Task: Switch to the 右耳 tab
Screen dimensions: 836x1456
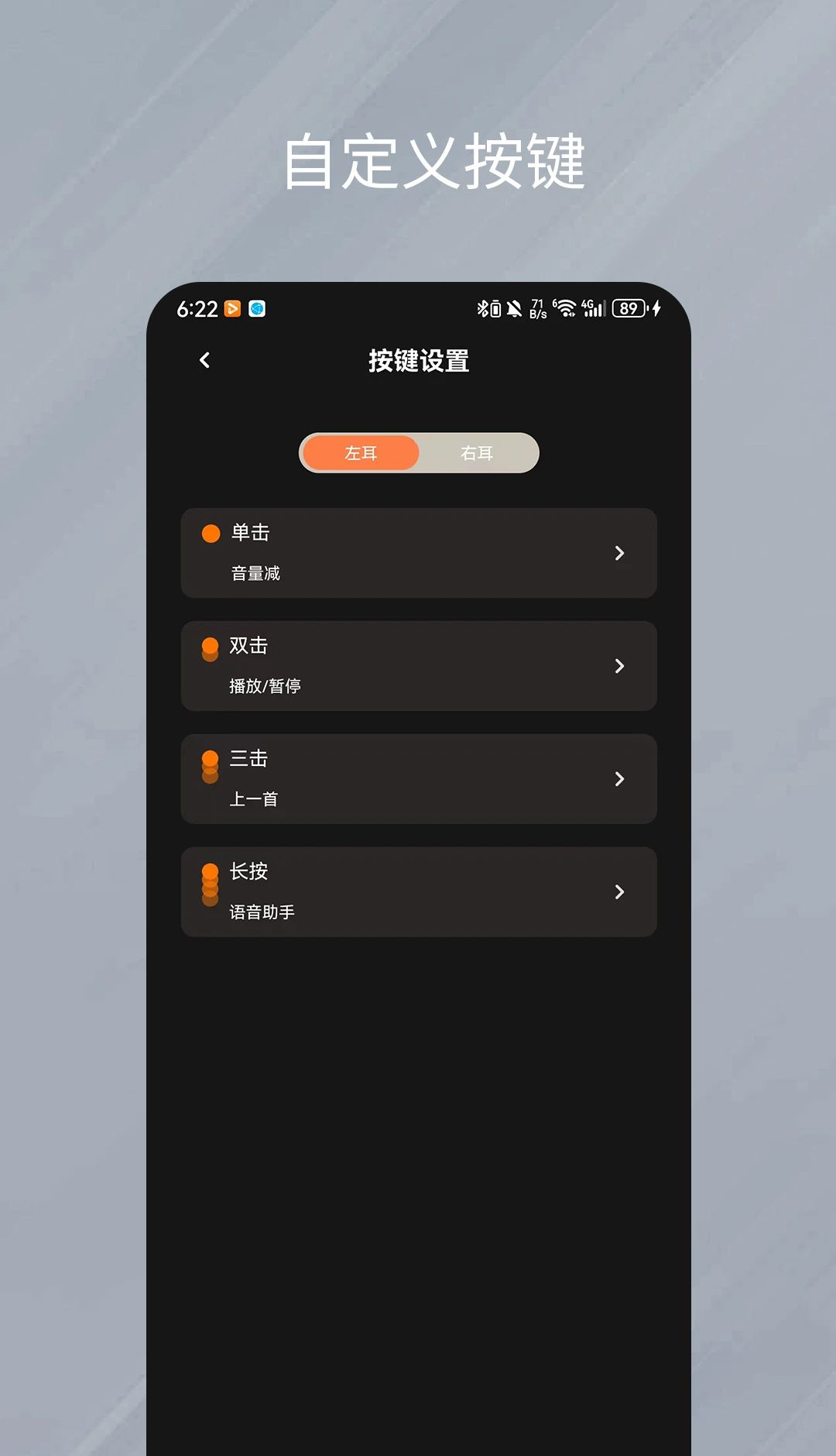Action: pyautogui.click(x=478, y=454)
